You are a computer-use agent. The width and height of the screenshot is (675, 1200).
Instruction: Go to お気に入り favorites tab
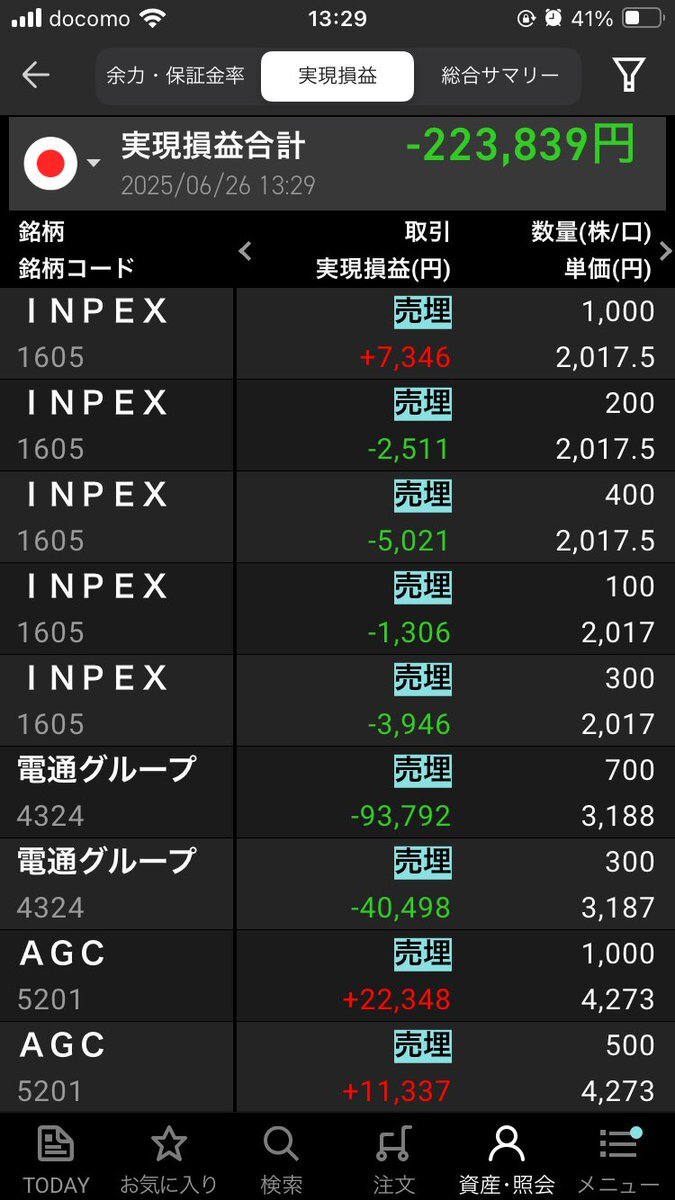point(168,1158)
